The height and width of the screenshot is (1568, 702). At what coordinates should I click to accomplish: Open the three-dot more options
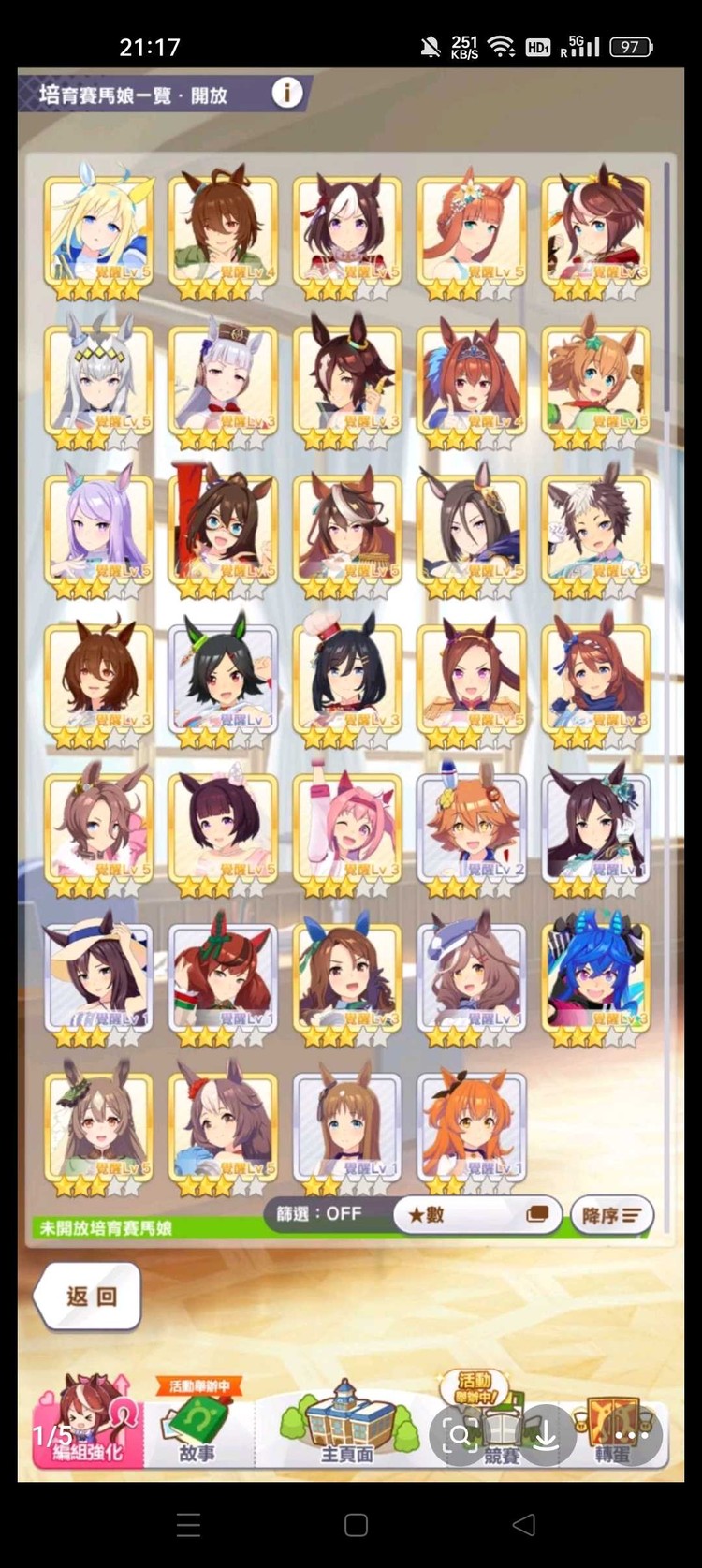(x=632, y=1434)
